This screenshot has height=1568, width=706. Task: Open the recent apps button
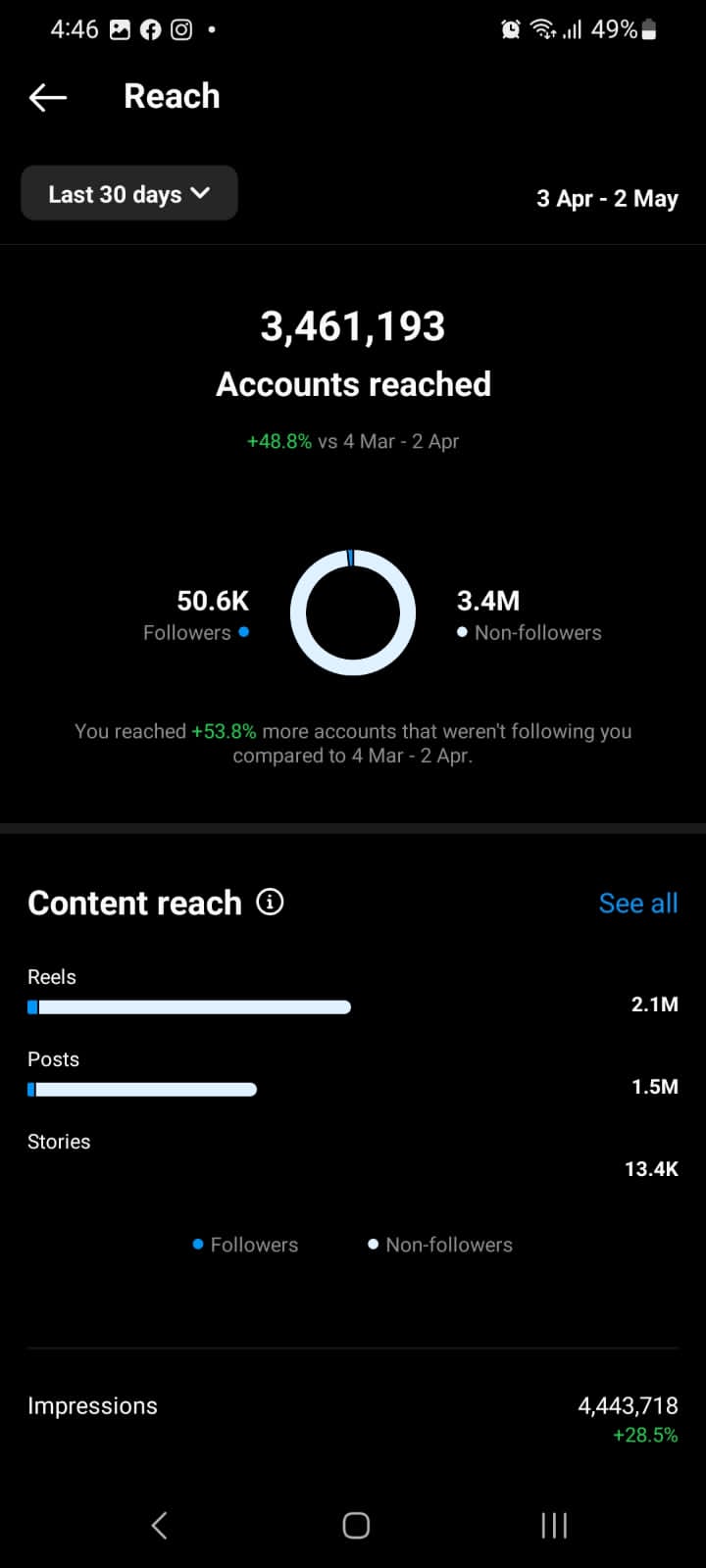[554, 1525]
